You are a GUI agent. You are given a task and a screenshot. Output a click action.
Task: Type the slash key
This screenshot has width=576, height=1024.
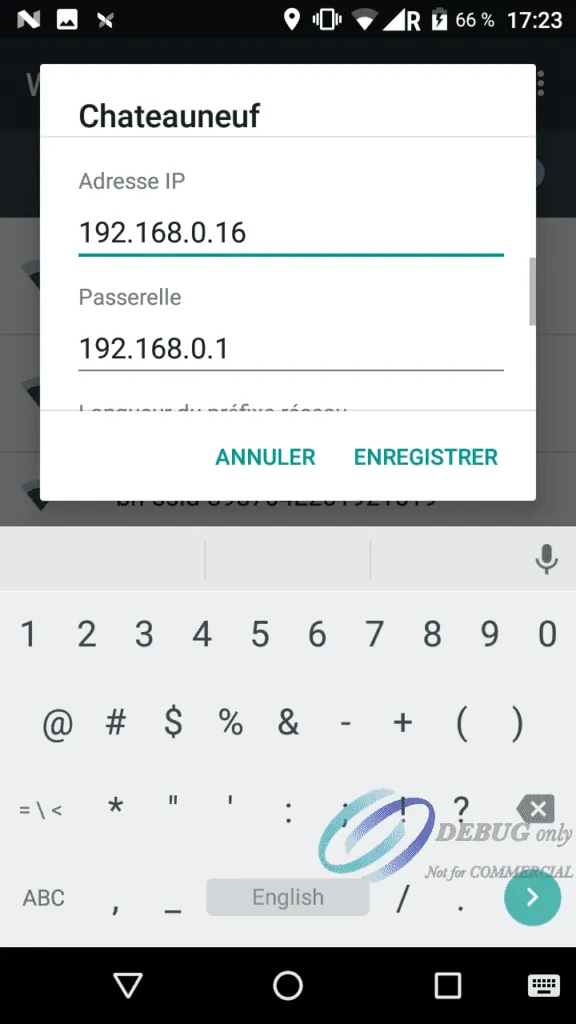(x=403, y=899)
